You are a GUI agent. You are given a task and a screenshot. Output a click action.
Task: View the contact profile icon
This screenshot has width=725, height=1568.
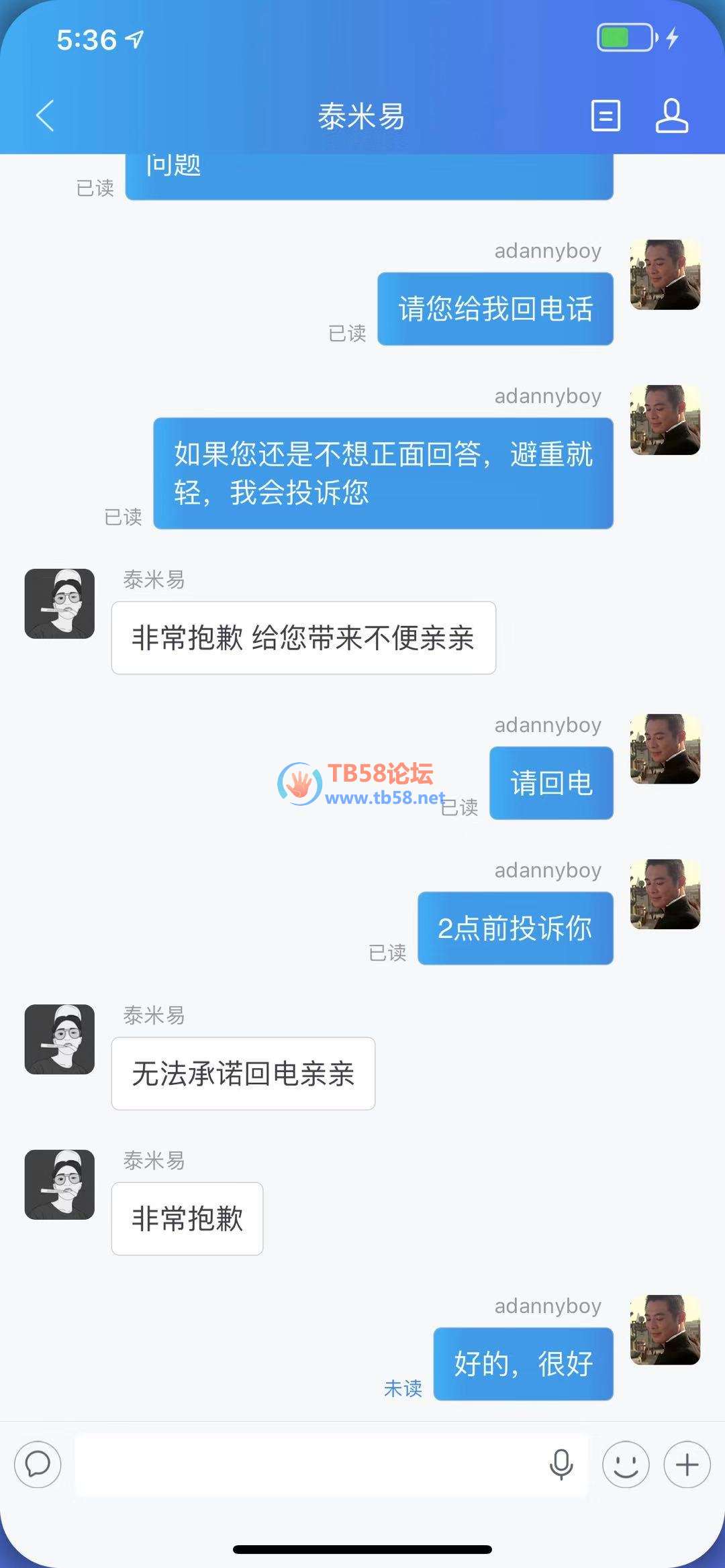pyautogui.click(x=671, y=116)
